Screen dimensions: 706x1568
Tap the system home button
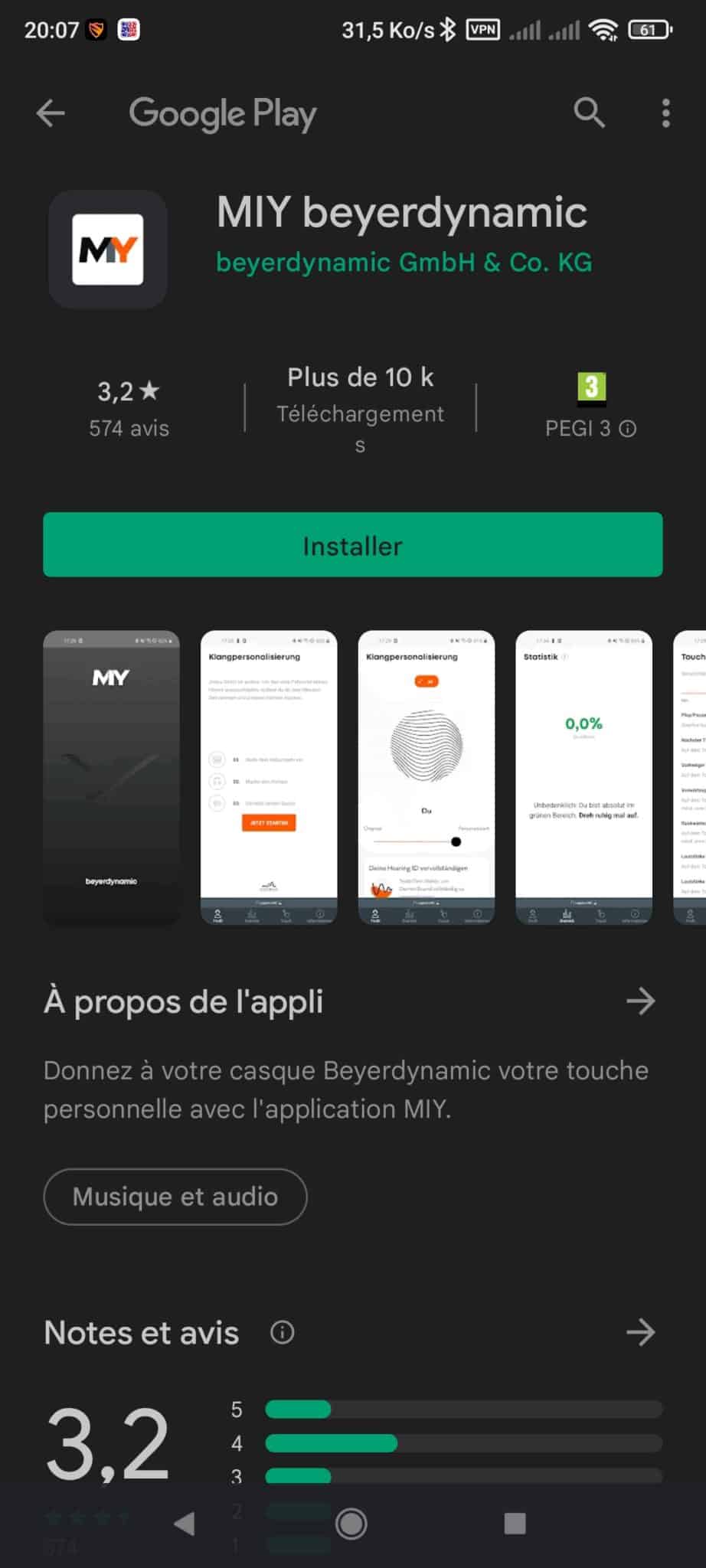[351, 1524]
